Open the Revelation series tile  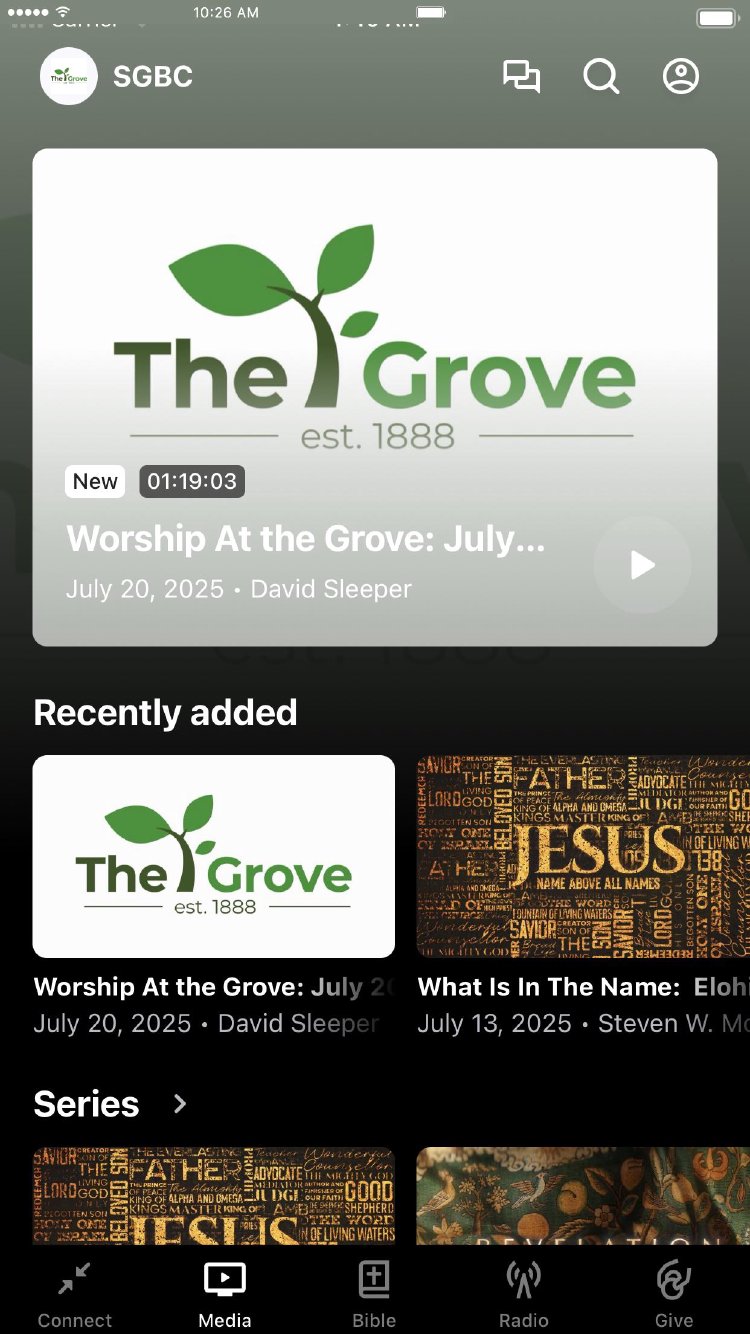583,1196
